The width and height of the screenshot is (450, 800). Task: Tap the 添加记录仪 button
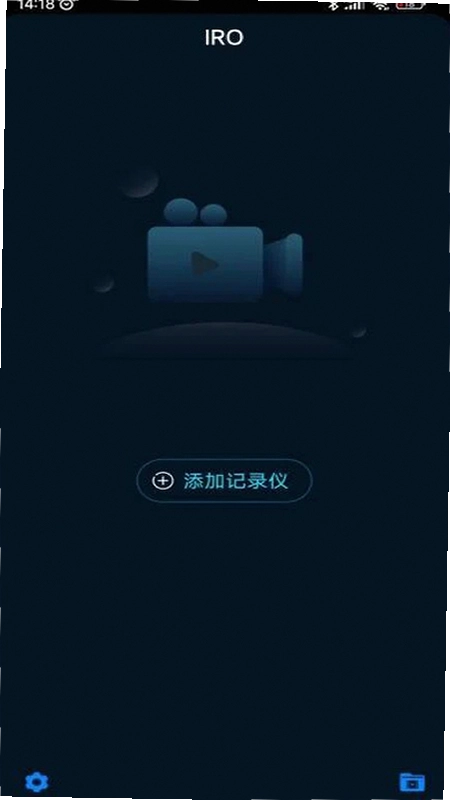[224, 481]
